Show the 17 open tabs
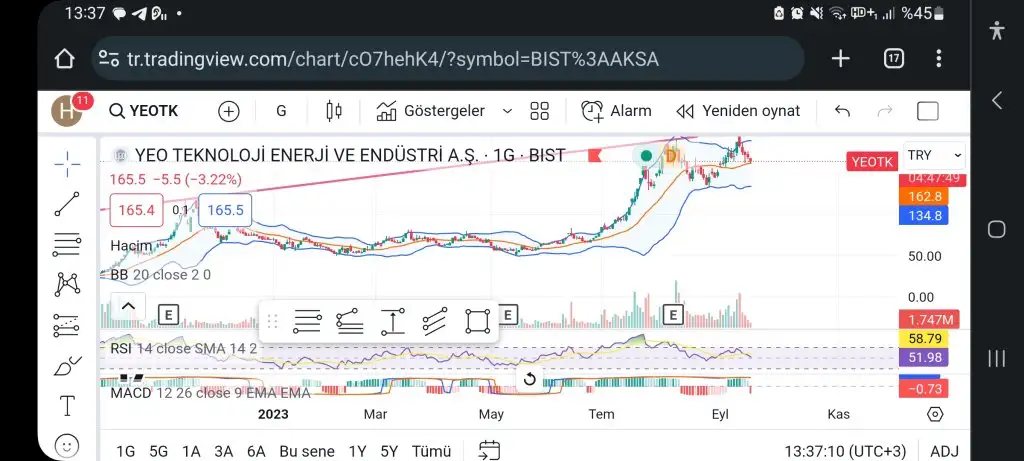Image resolution: width=1024 pixels, height=461 pixels. click(893, 59)
